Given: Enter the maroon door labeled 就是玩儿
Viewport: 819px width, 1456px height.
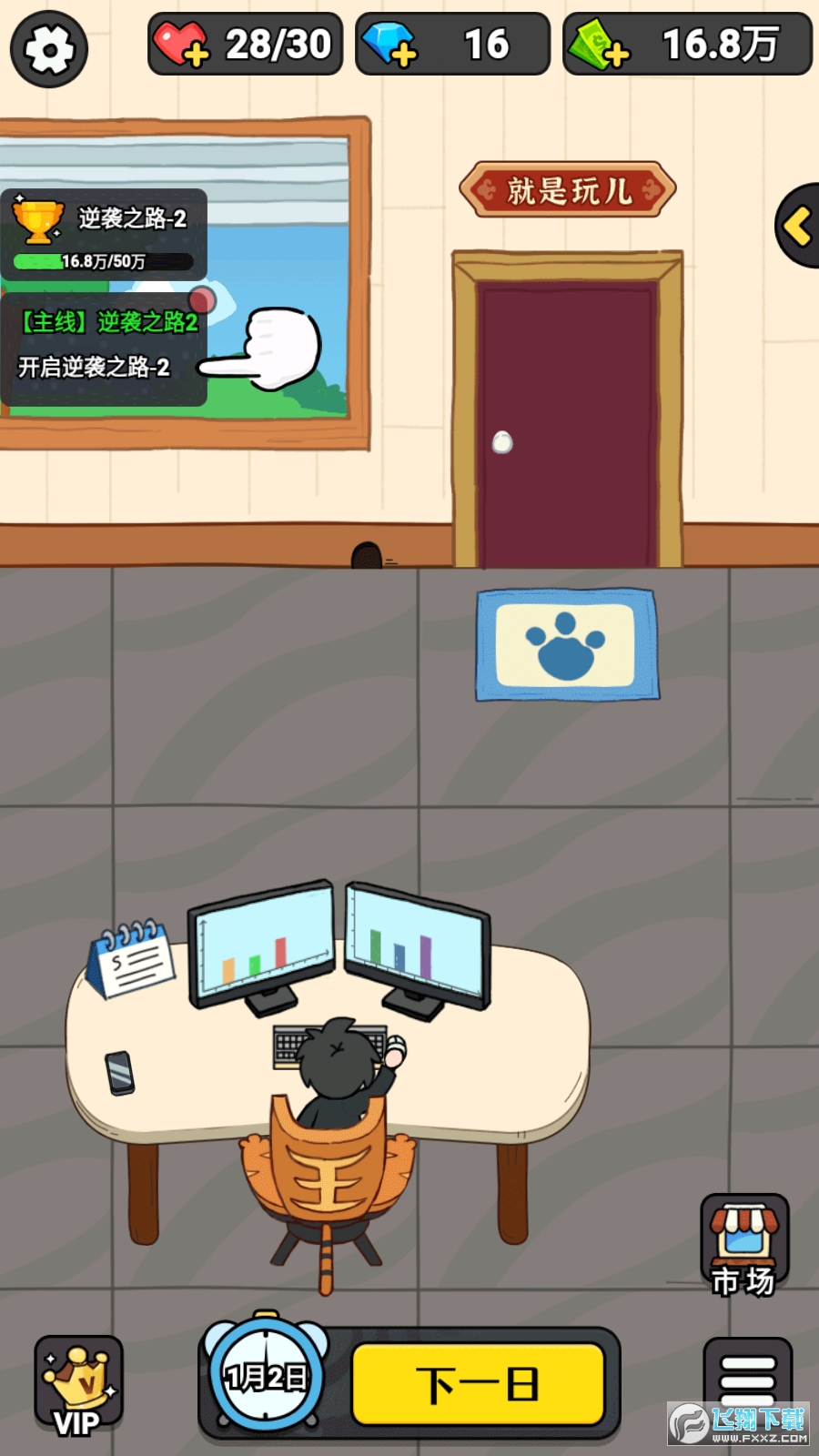Looking at the screenshot, I should pyautogui.click(x=567, y=419).
